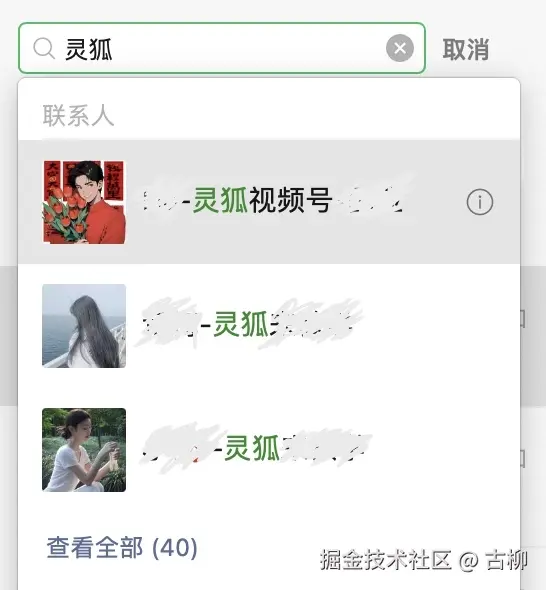Tap 取消 to cancel the search
546x590 pixels.
point(466,49)
